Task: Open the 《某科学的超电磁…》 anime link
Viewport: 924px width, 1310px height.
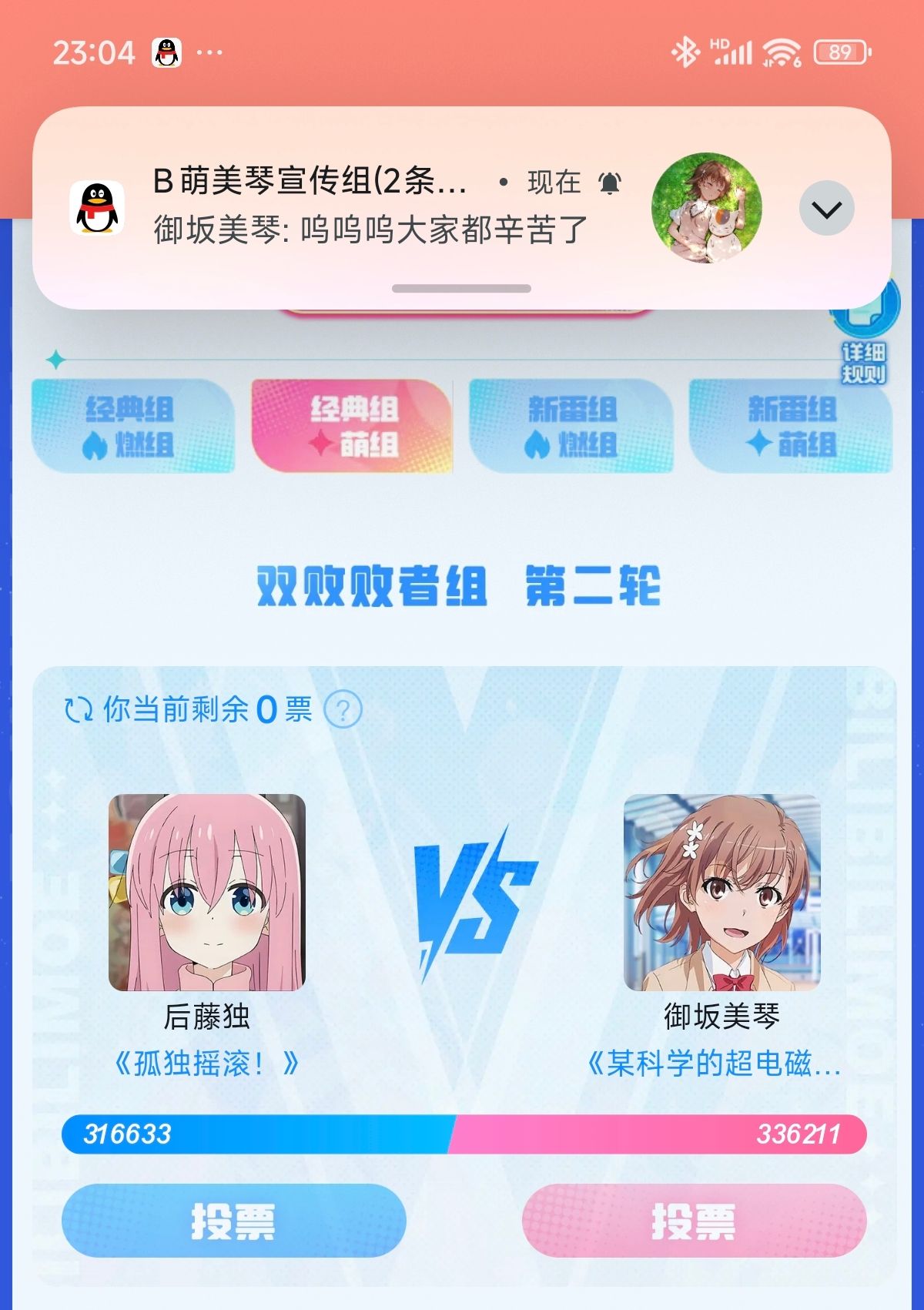Action: [714, 1064]
